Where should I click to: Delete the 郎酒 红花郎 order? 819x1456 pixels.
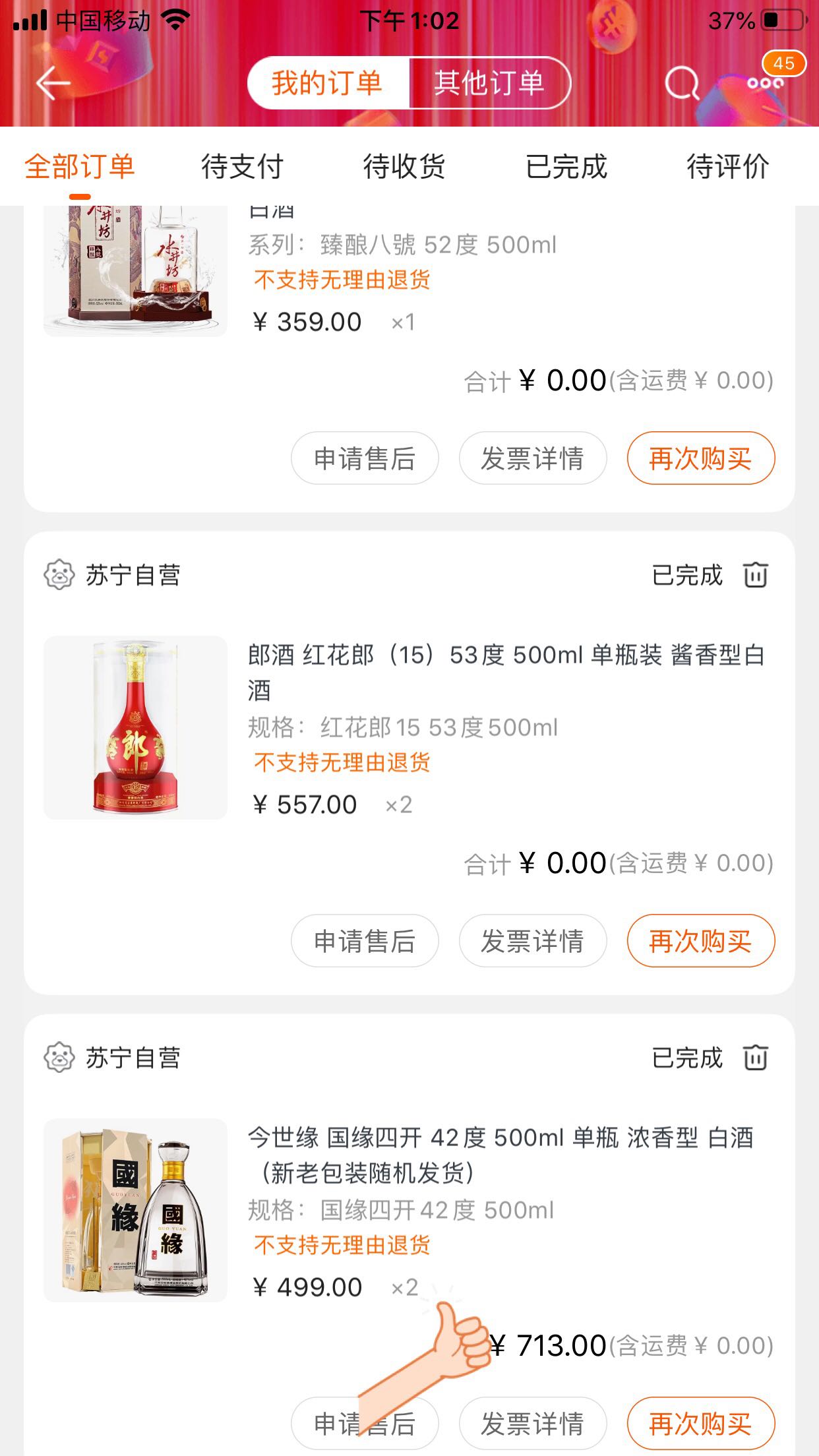756,575
